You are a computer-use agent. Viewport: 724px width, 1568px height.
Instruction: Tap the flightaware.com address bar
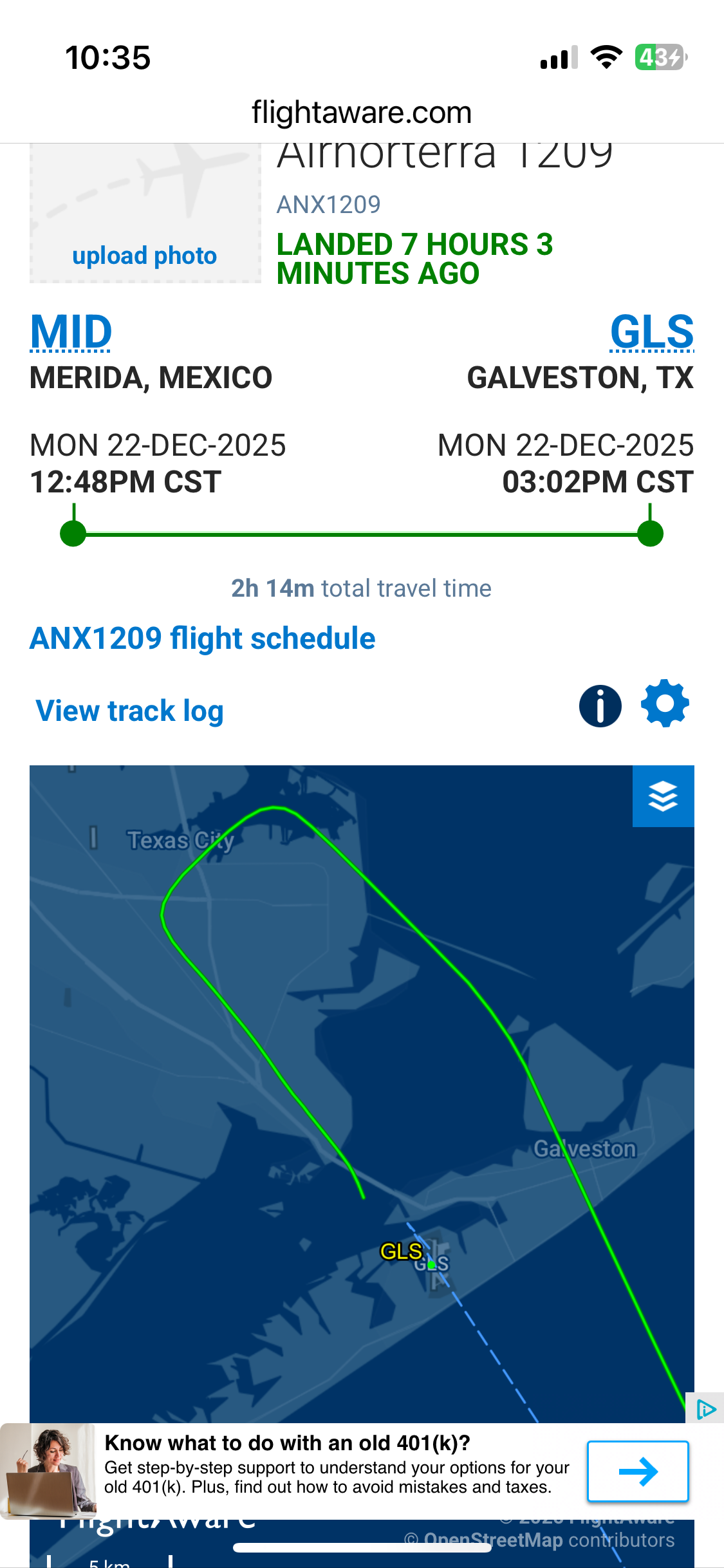tap(362, 113)
